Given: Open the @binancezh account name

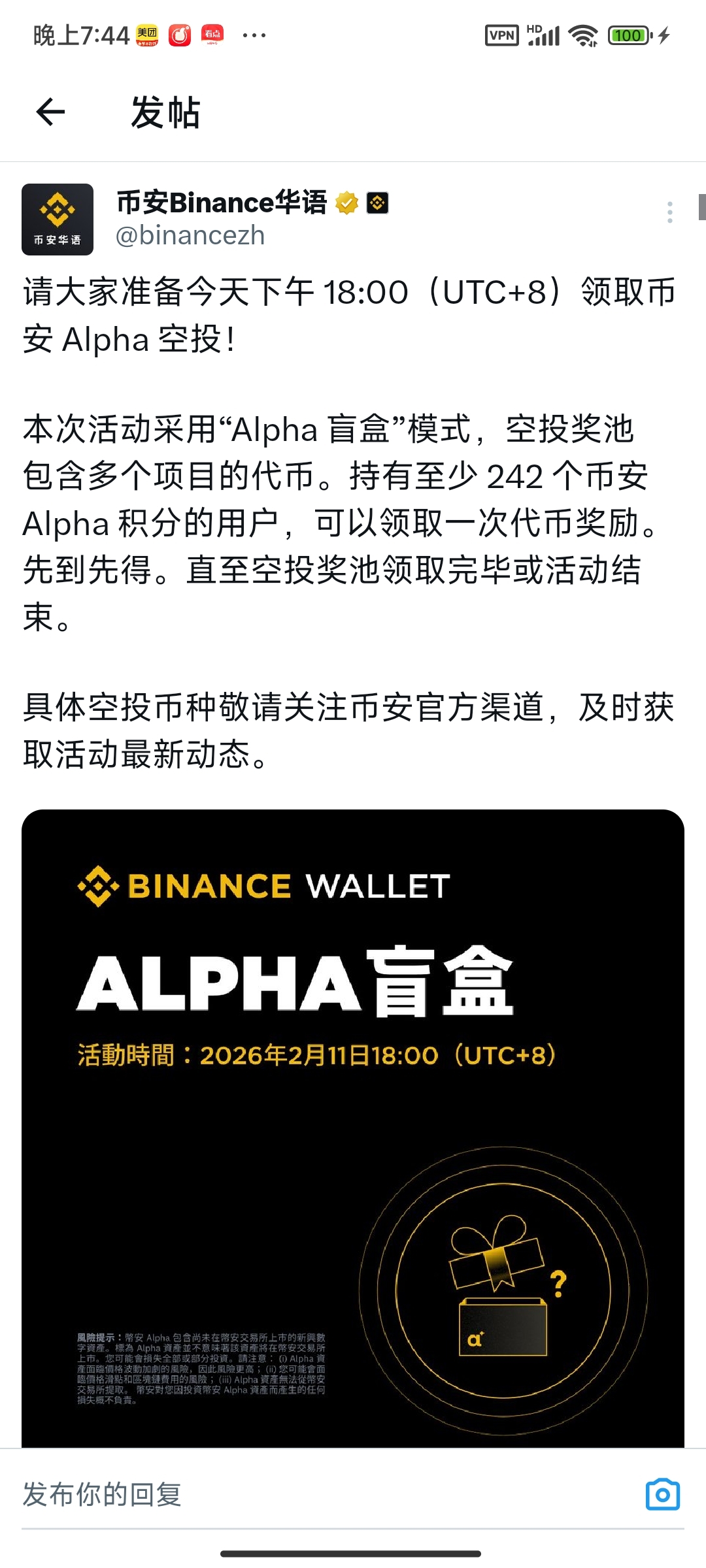Looking at the screenshot, I should (190, 236).
